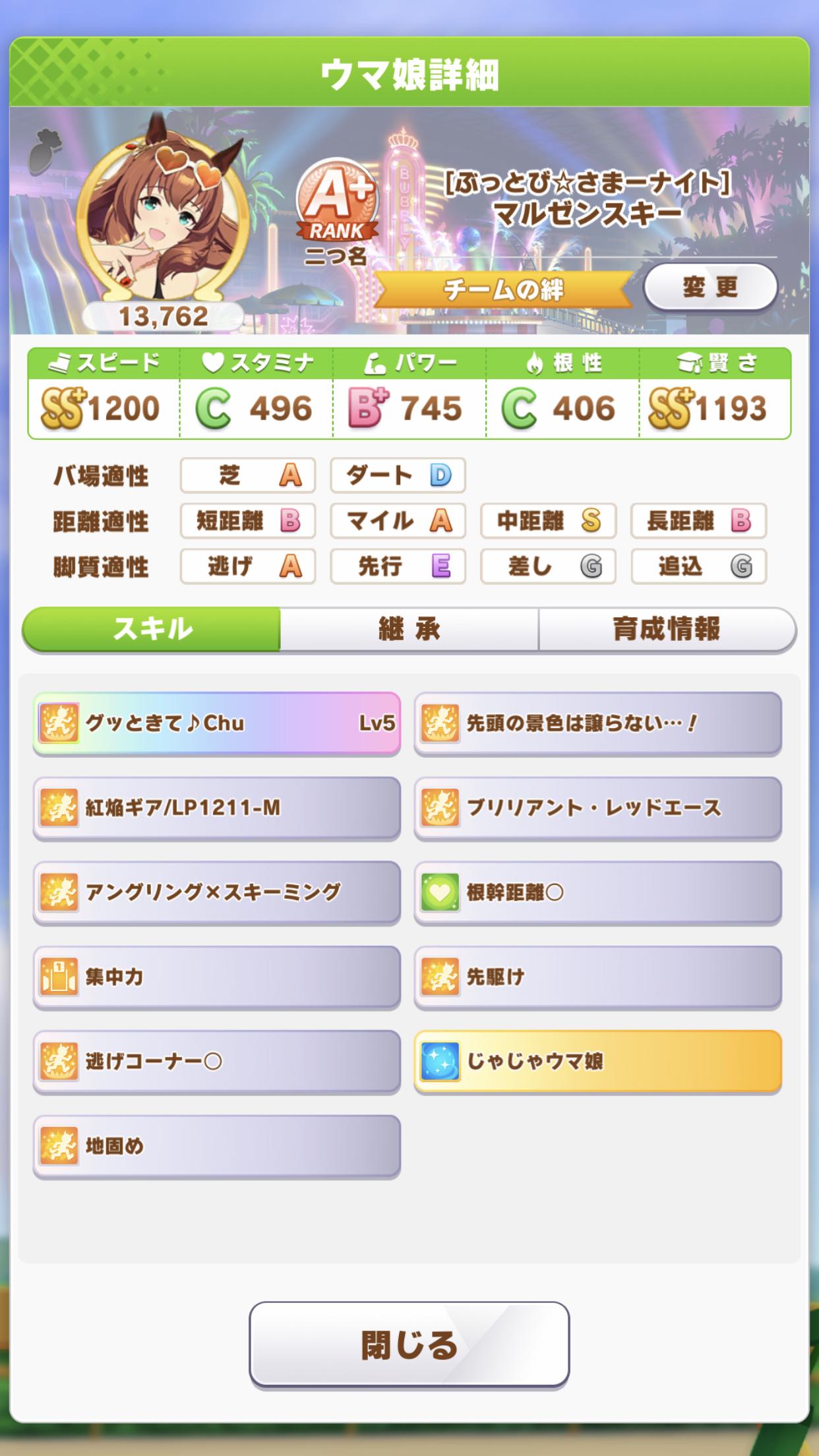View the じゃじゃウマ娘 skill
The width and height of the screenshot is (819, 1456).
[x=597, y=1061]
